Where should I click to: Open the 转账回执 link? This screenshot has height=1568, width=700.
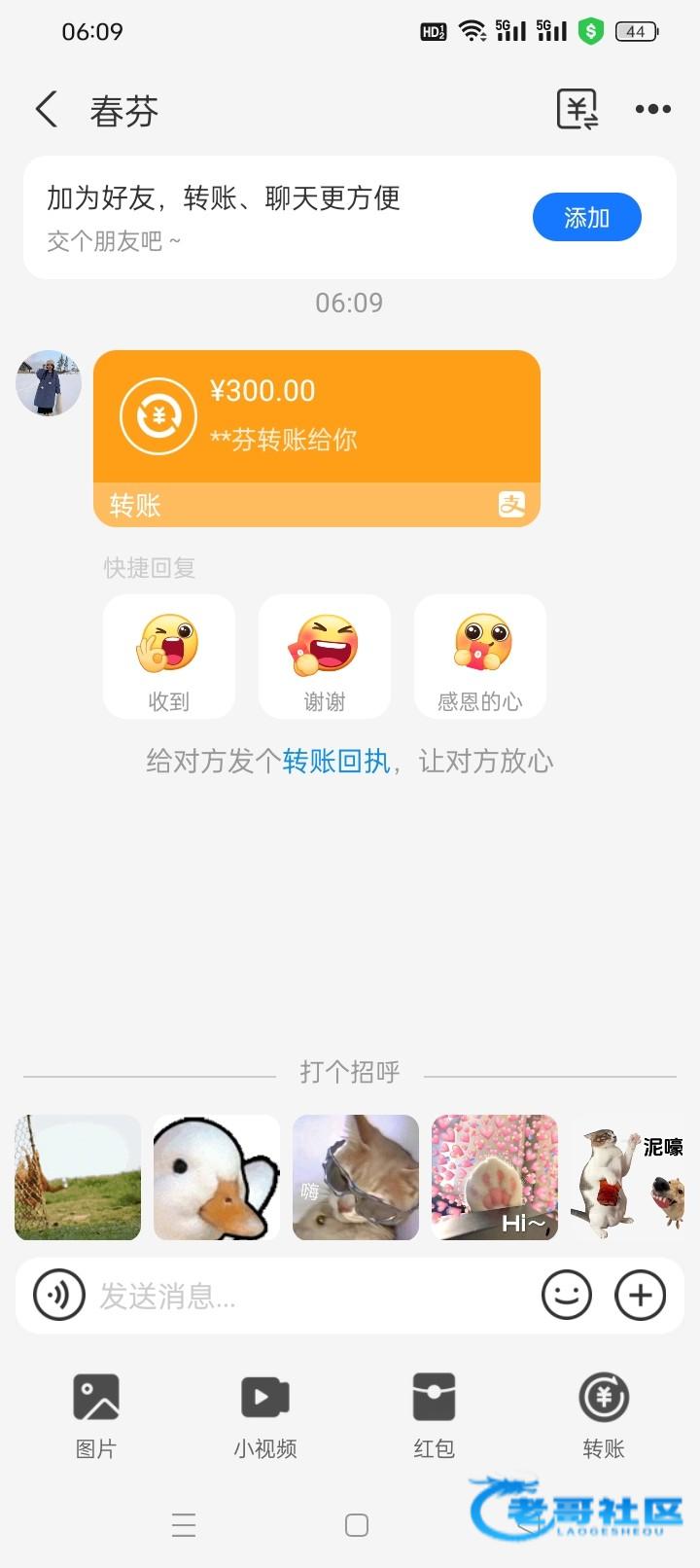[x=335, y=762]
